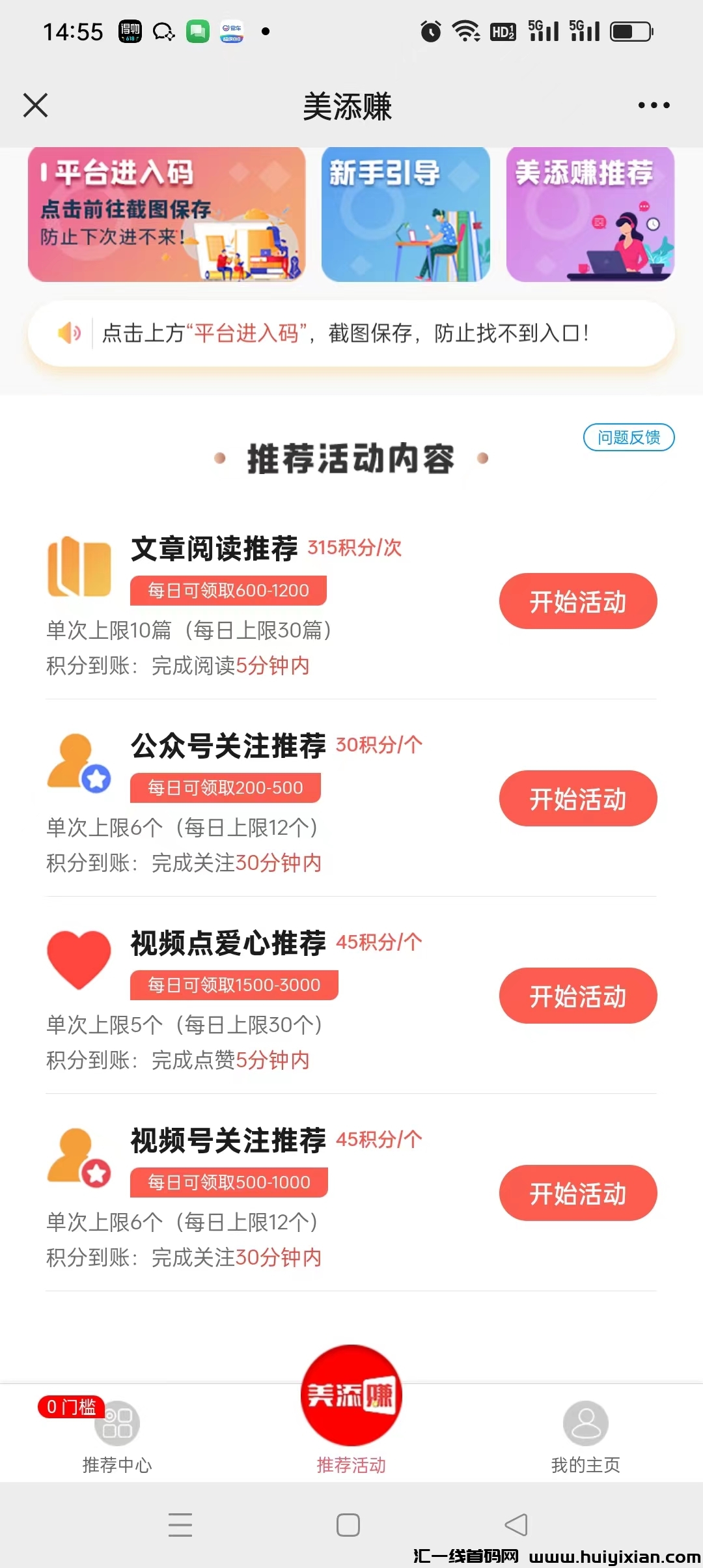Image resolution: width=703 pixels, height=1568 pixels.
Task: Tap the 问题反馈 feedback button
Action: [x=628, y=437]
